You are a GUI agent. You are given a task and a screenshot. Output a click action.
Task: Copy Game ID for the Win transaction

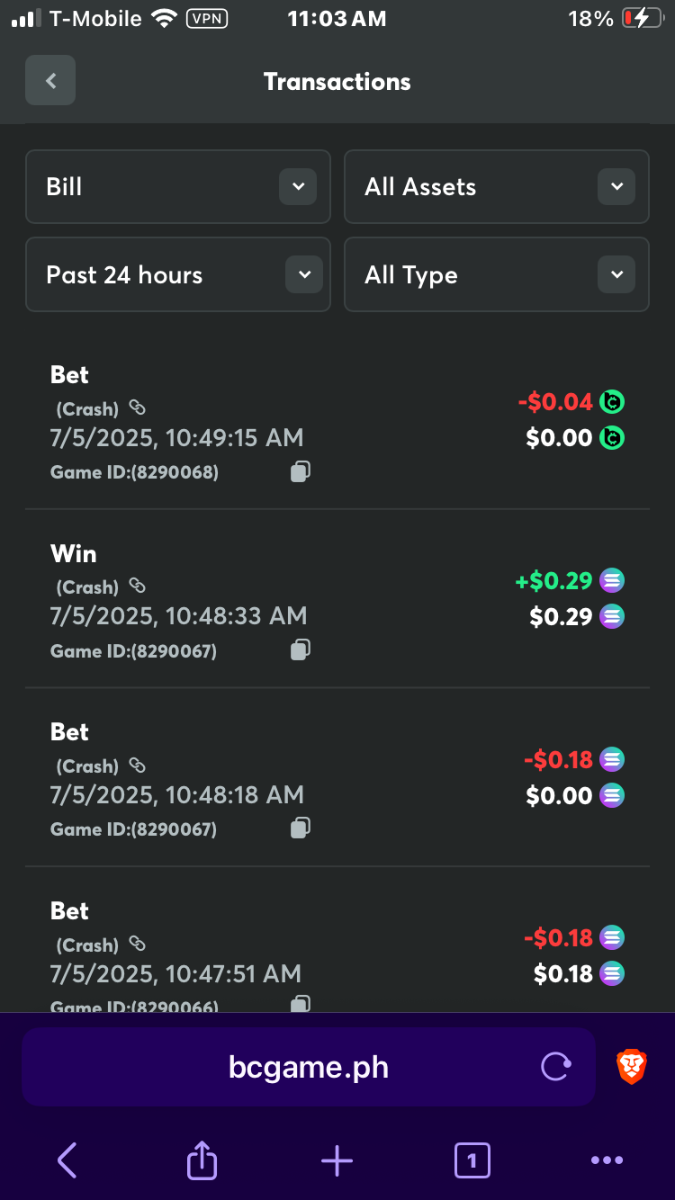coord(300,651)
